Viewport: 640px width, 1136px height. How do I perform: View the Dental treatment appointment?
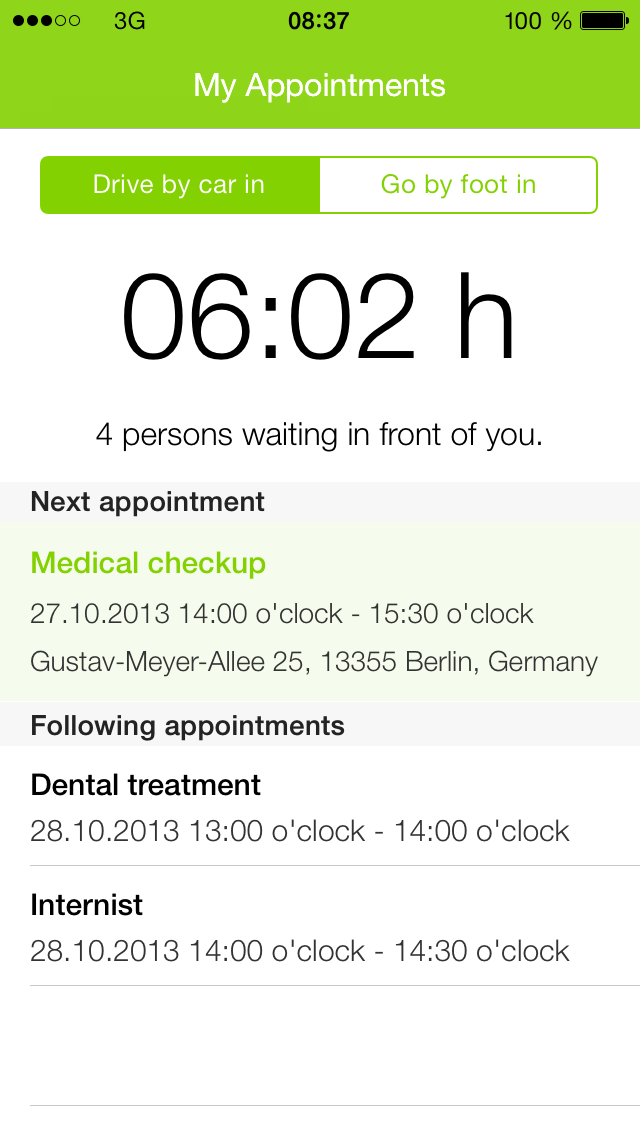(x=320, y=807)
